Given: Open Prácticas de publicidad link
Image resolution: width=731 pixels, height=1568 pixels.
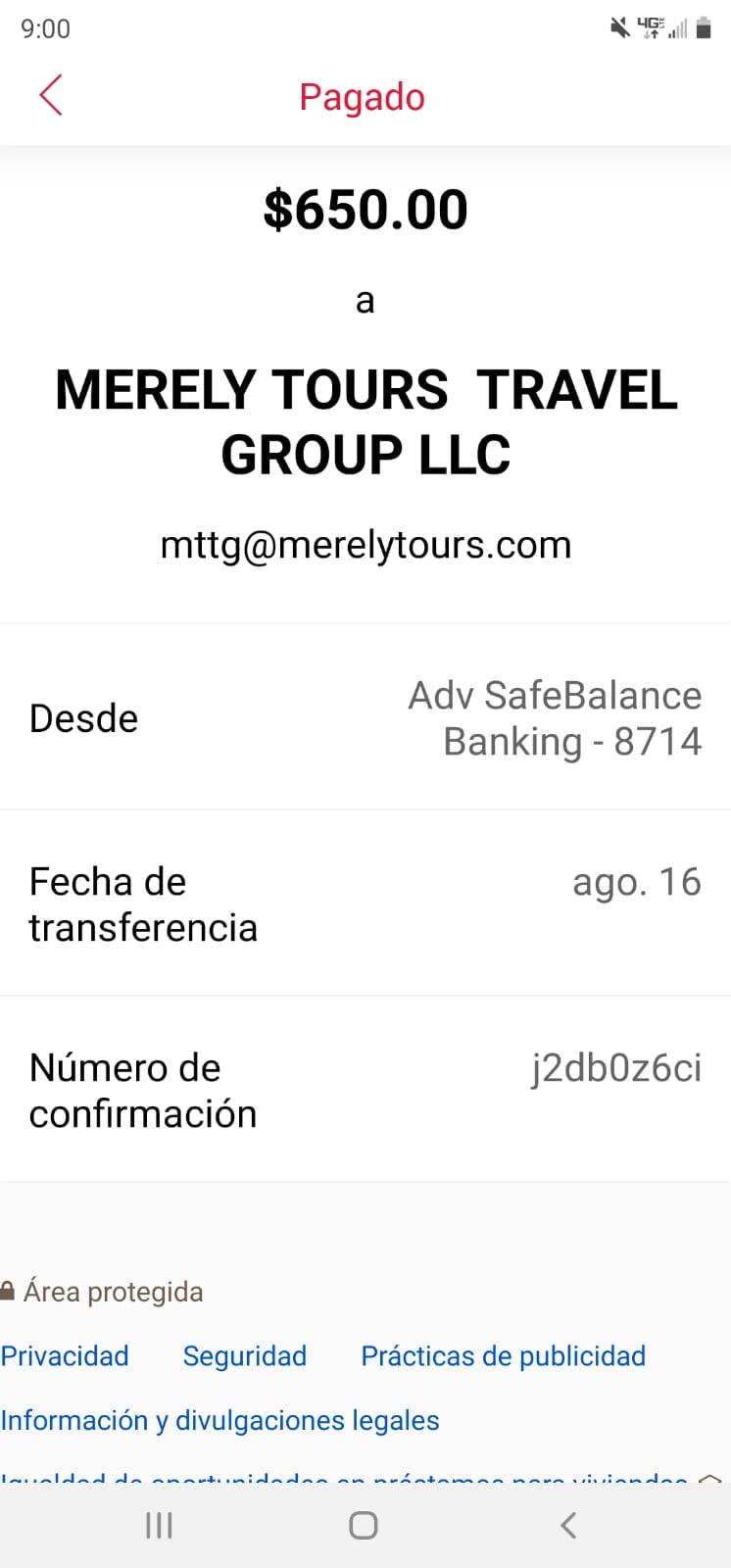Looking at the screenshot, I should tap(504, 1356).
